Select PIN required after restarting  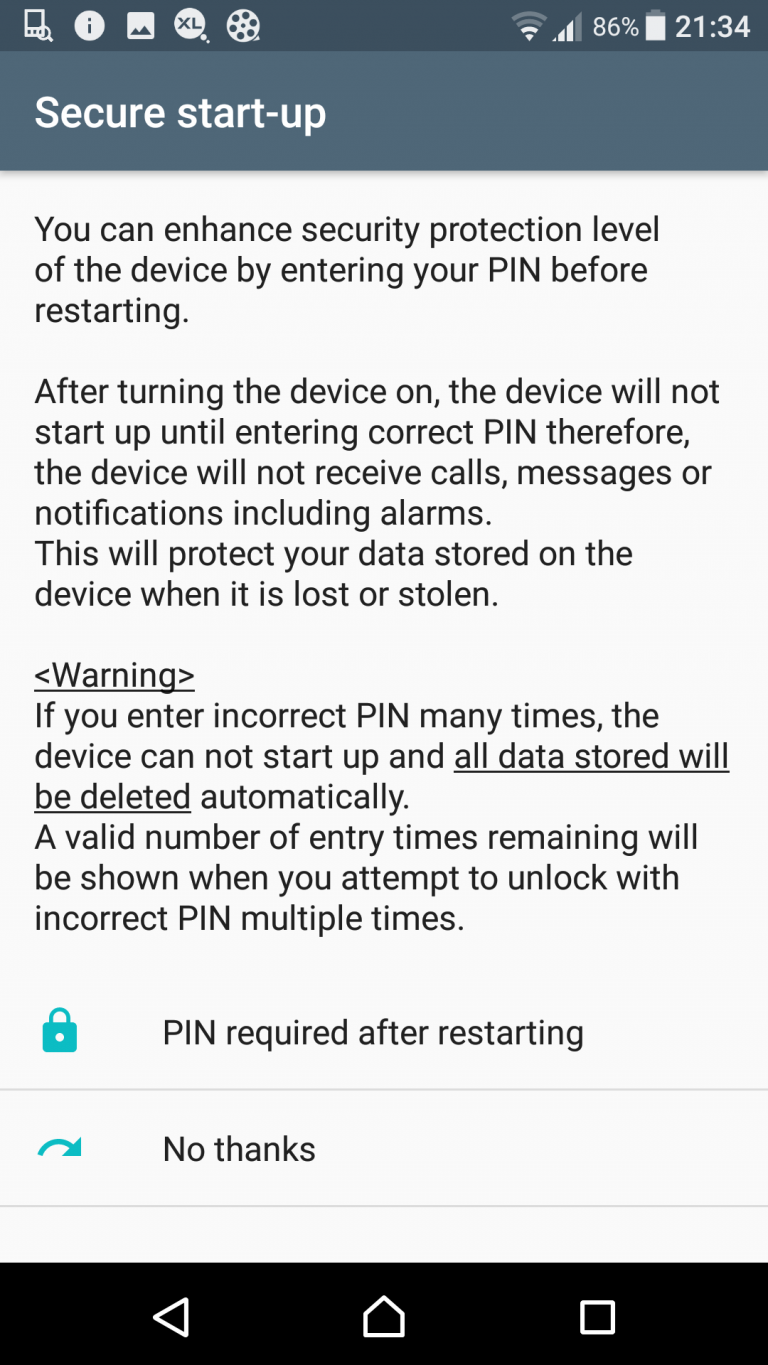coord(384,1032)
